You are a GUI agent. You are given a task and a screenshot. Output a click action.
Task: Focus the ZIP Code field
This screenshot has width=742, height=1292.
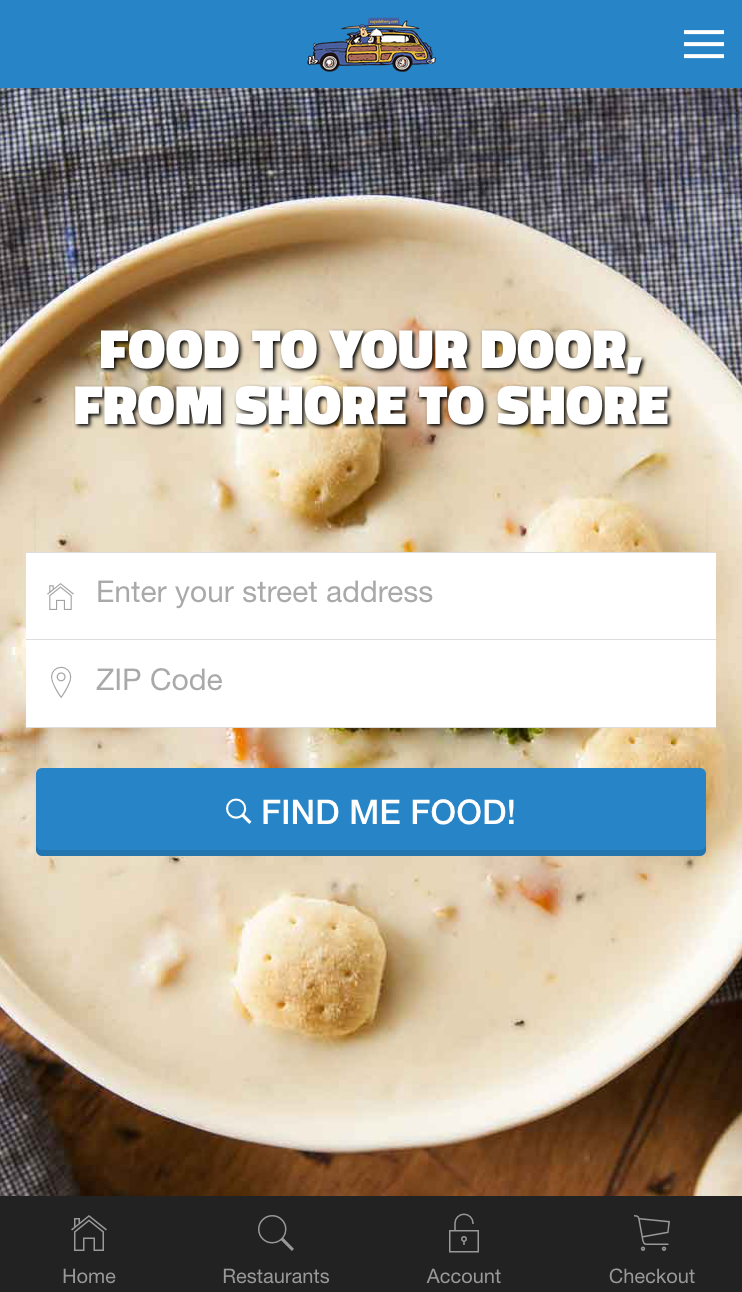[x=370, y=682]
